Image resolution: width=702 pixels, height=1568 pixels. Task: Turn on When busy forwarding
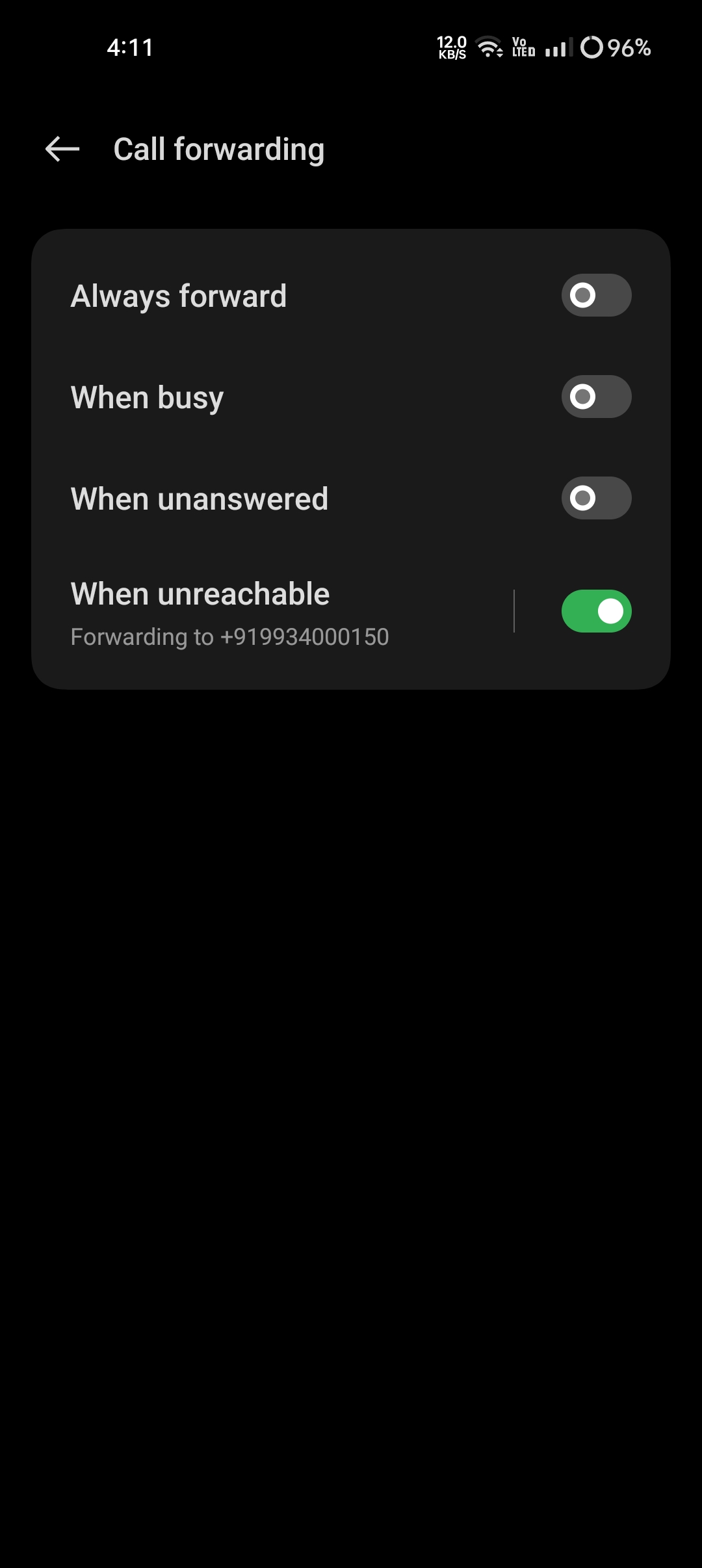596,397
